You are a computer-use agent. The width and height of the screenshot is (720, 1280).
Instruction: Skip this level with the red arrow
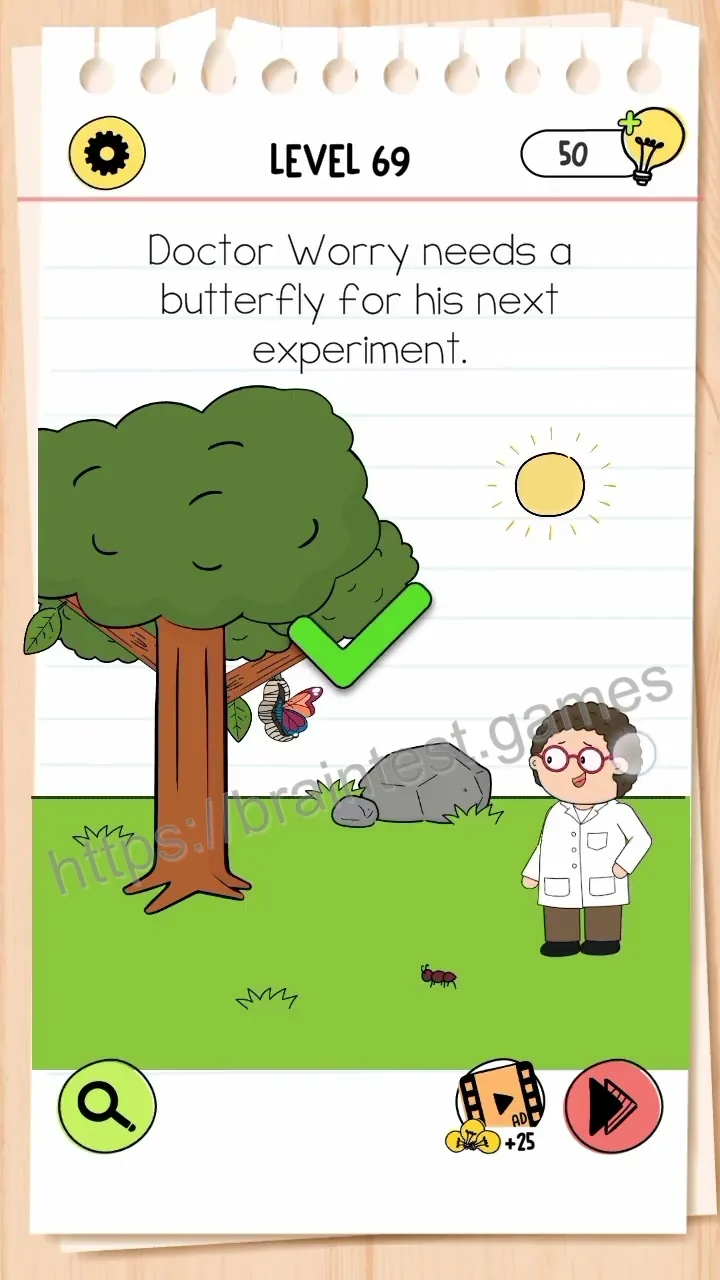click(x=613, y=1107)
